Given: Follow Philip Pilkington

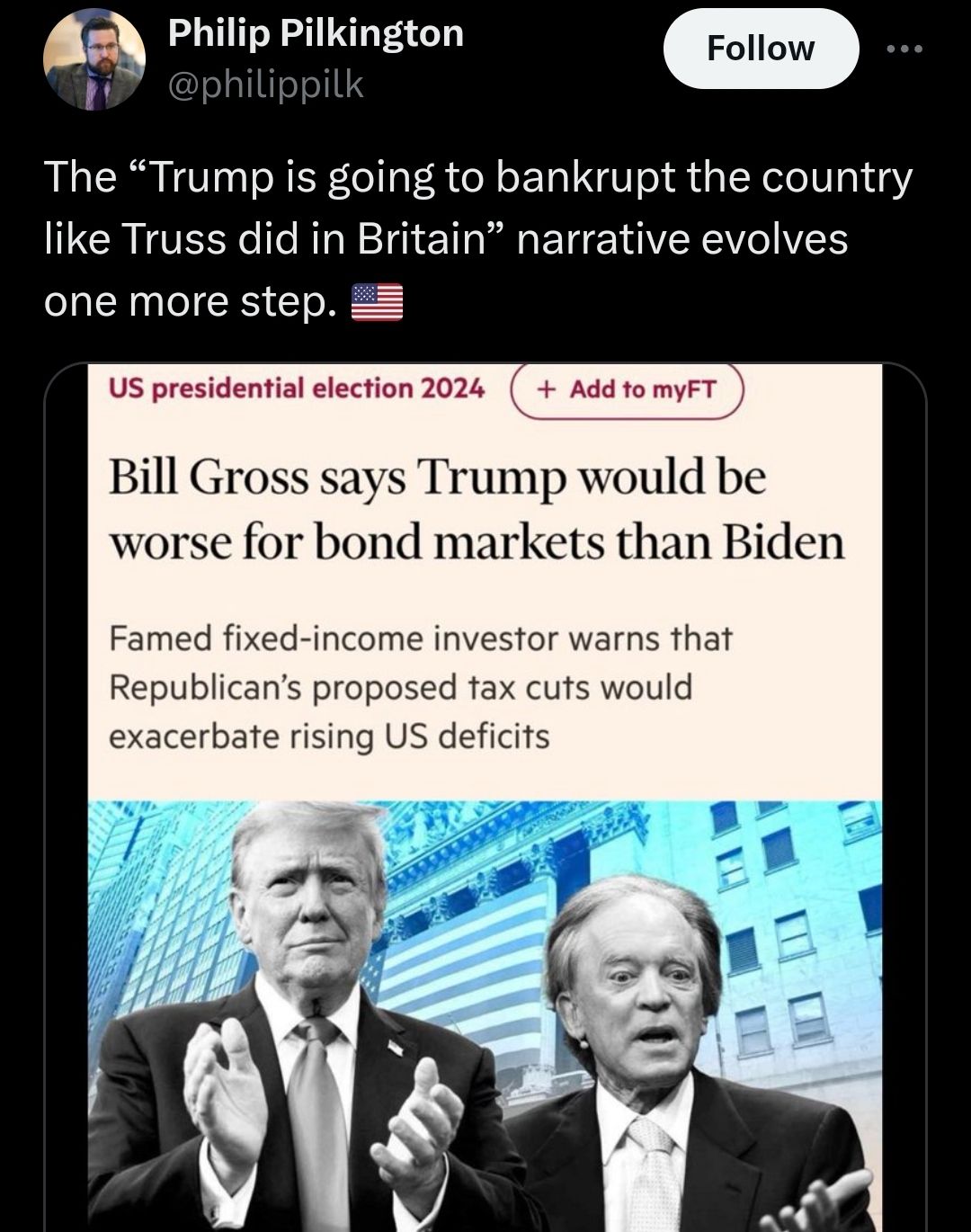Looking at the screenshot, I should (760, 49).
